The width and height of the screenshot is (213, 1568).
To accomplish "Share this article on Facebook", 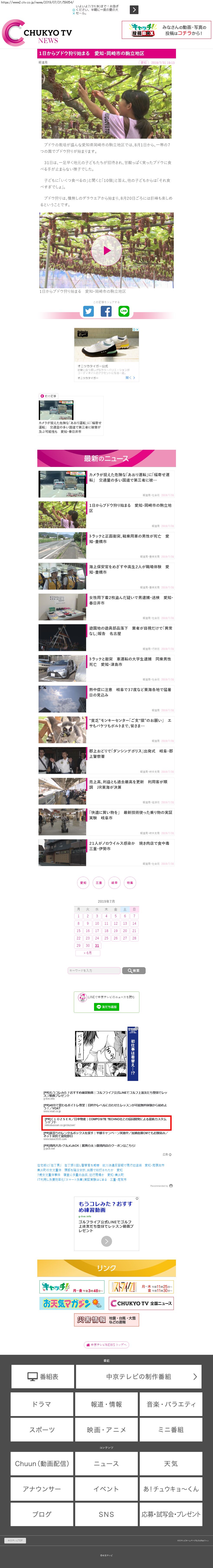I will pos(106,311).
